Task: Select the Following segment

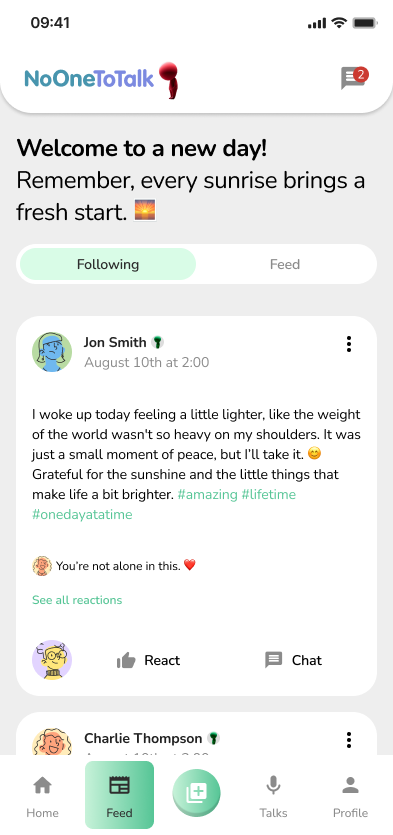Action: [108, 264]
